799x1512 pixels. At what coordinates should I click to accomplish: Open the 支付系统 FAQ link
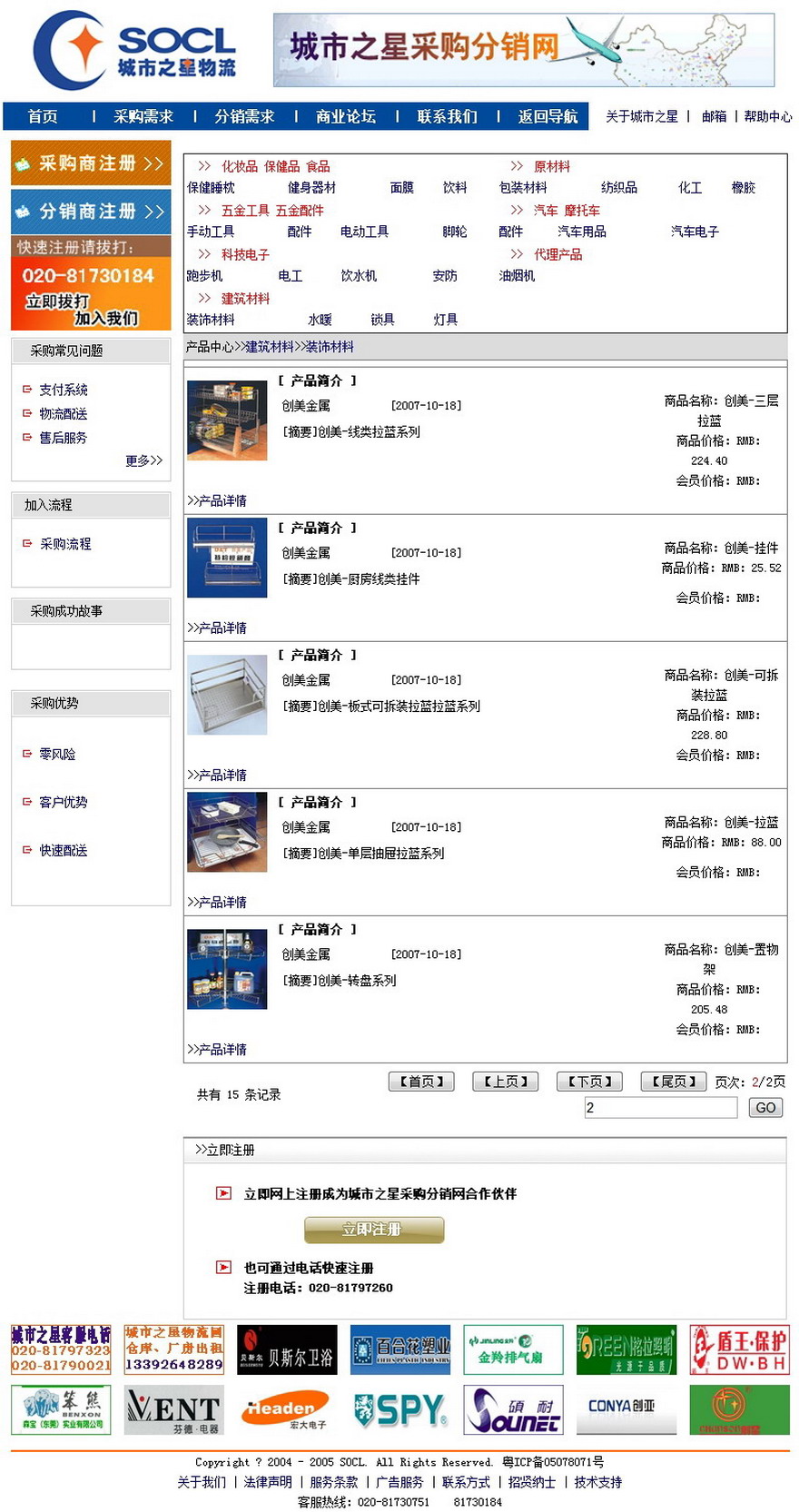click(x=64, y=390)
